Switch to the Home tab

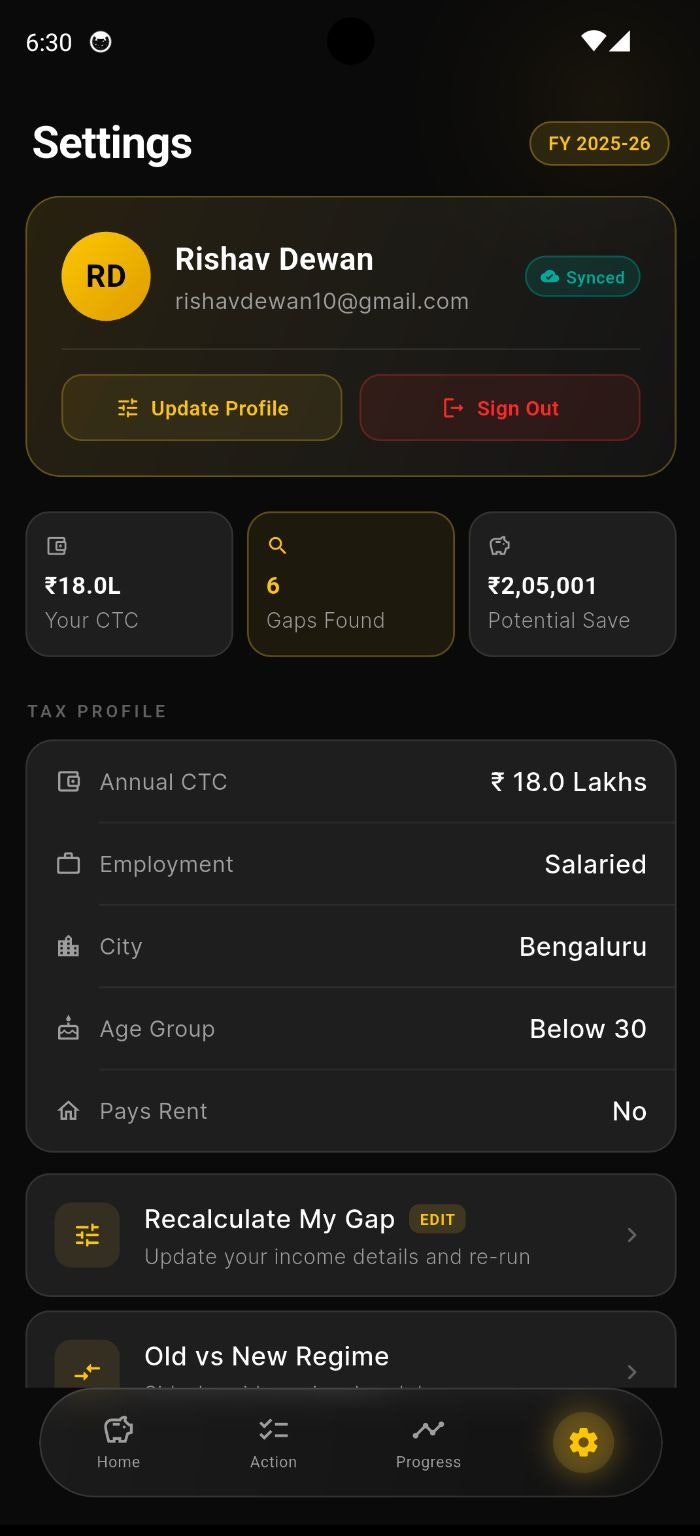pyautogui.click(x=118, y=1442)
